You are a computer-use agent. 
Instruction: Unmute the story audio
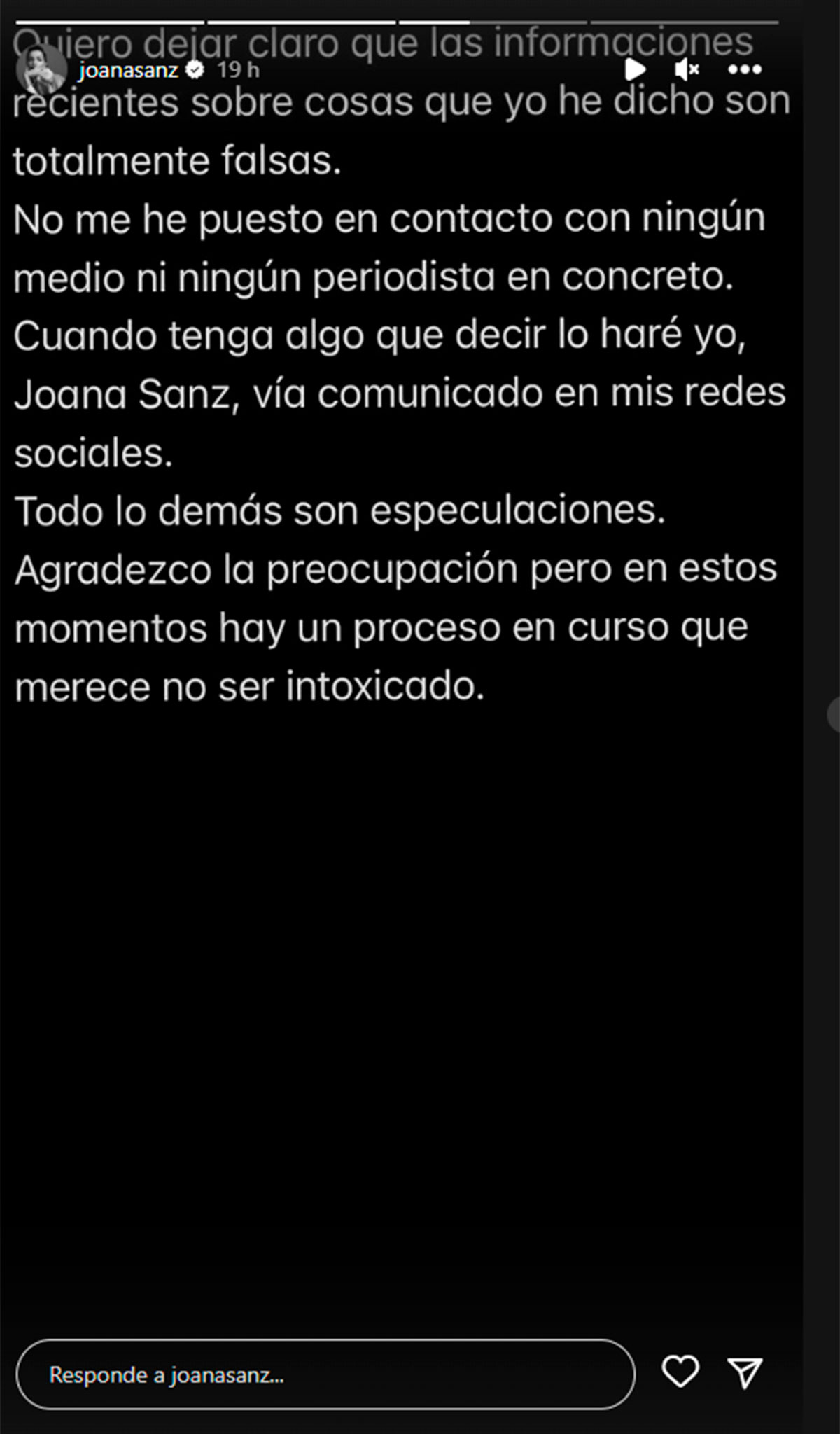click(x=687, y=69)
